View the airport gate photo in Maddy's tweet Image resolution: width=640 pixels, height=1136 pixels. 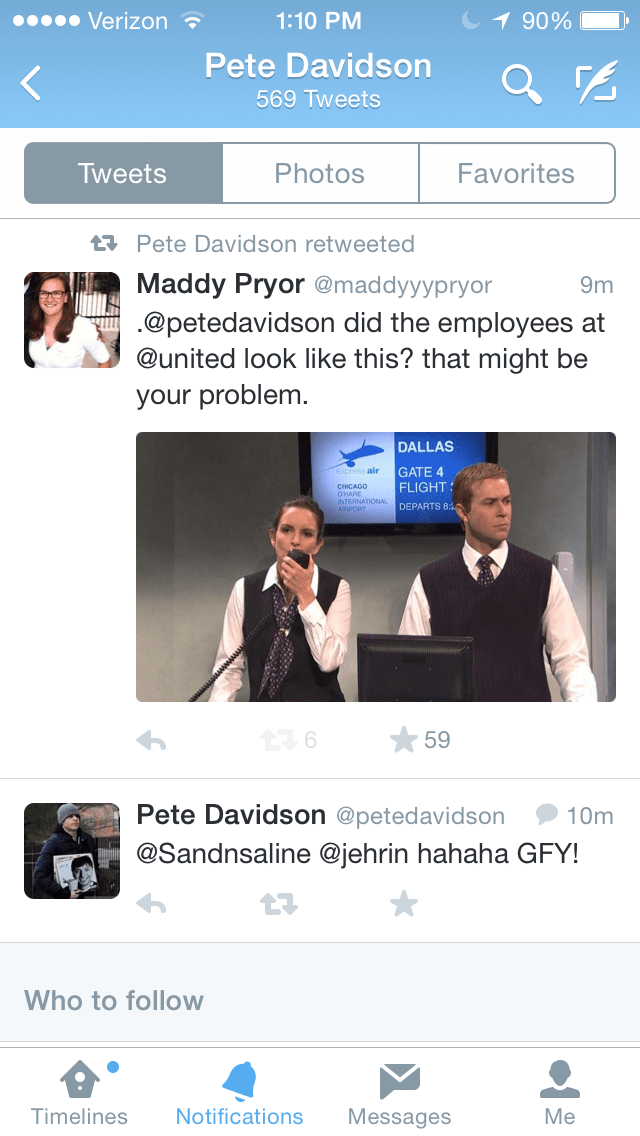[376, 567]
